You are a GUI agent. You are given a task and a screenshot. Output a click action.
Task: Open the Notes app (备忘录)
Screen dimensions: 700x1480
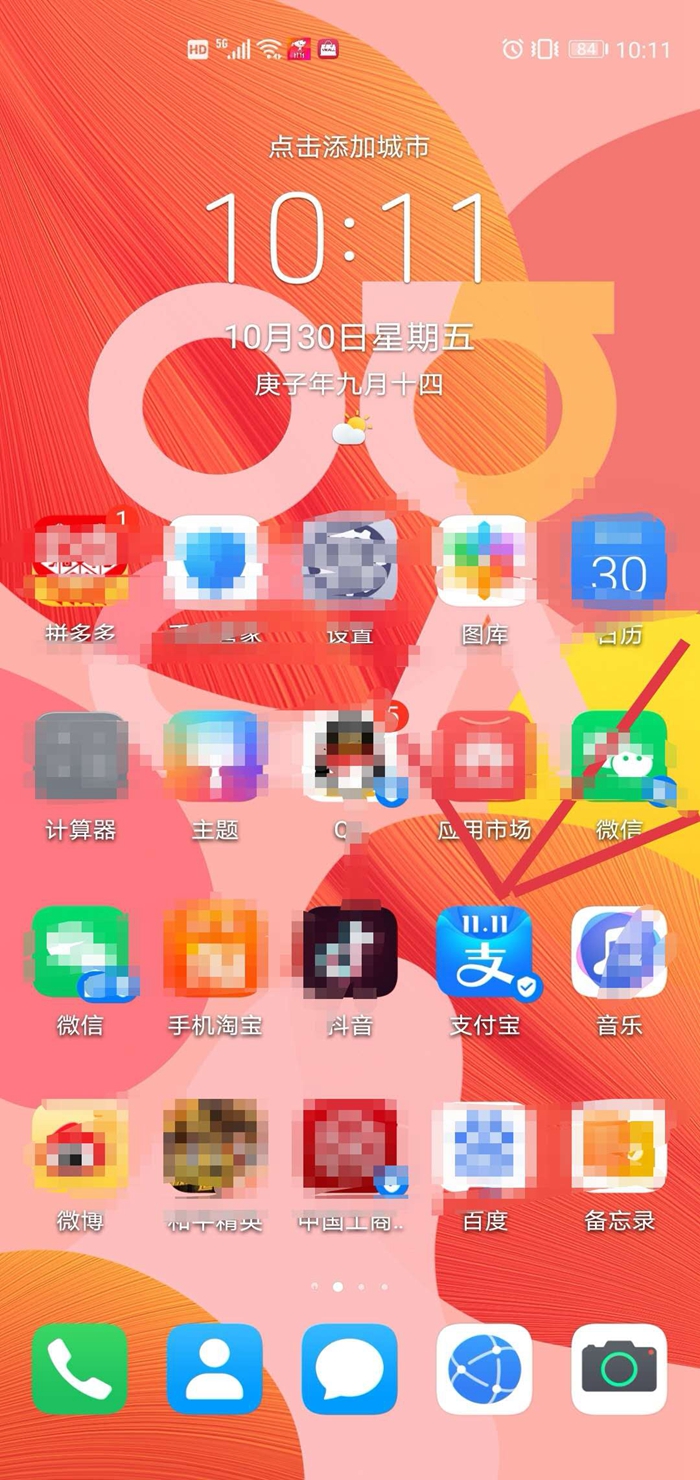pyautogui.click(x=618, y=1148)
